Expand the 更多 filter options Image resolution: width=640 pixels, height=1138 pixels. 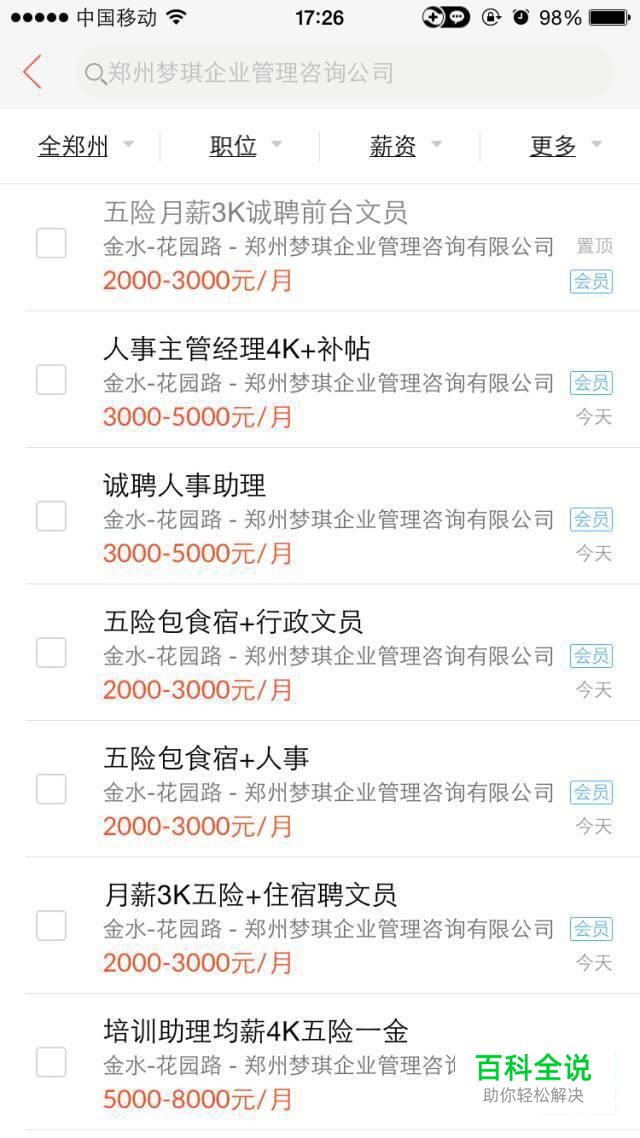(566, 146)
